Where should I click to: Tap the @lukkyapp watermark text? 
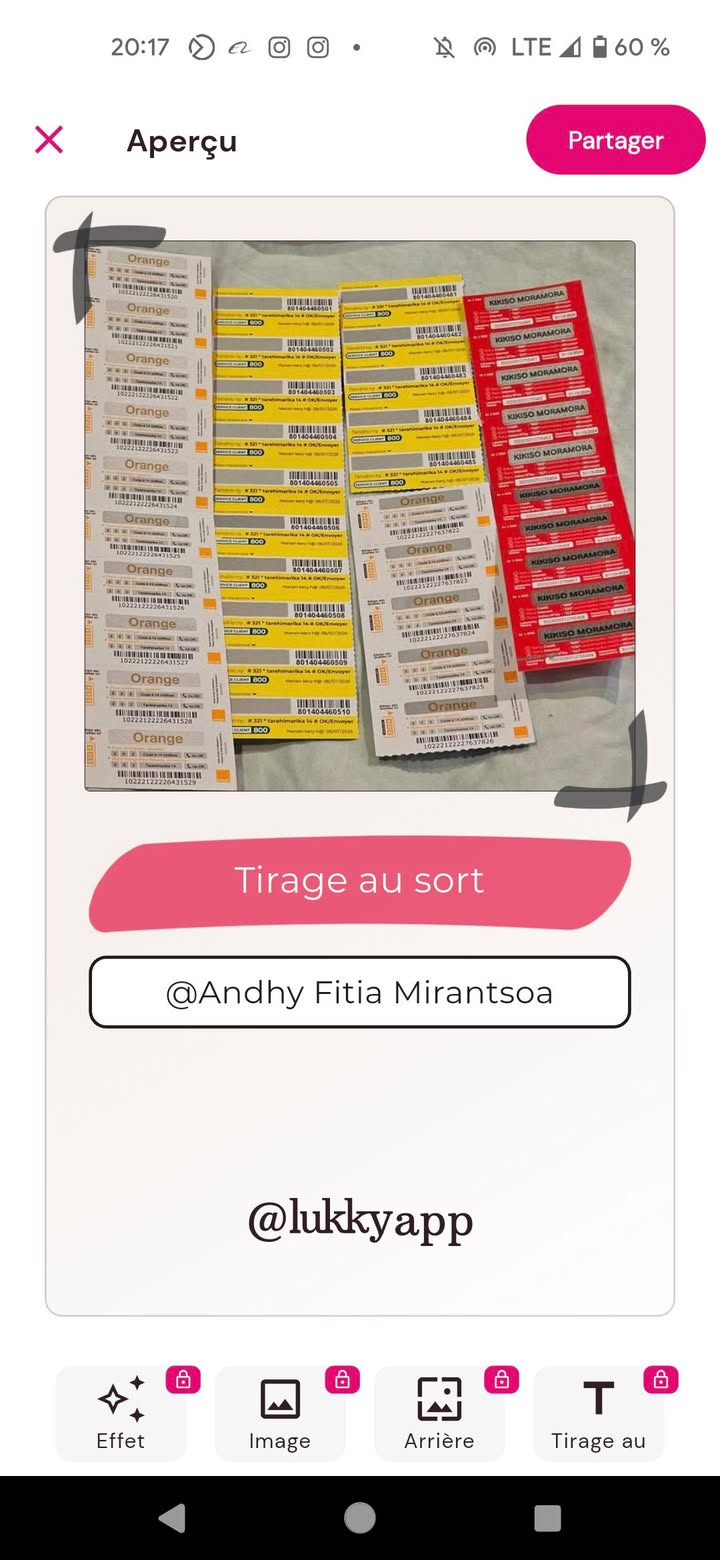(x=360, y=1221)
